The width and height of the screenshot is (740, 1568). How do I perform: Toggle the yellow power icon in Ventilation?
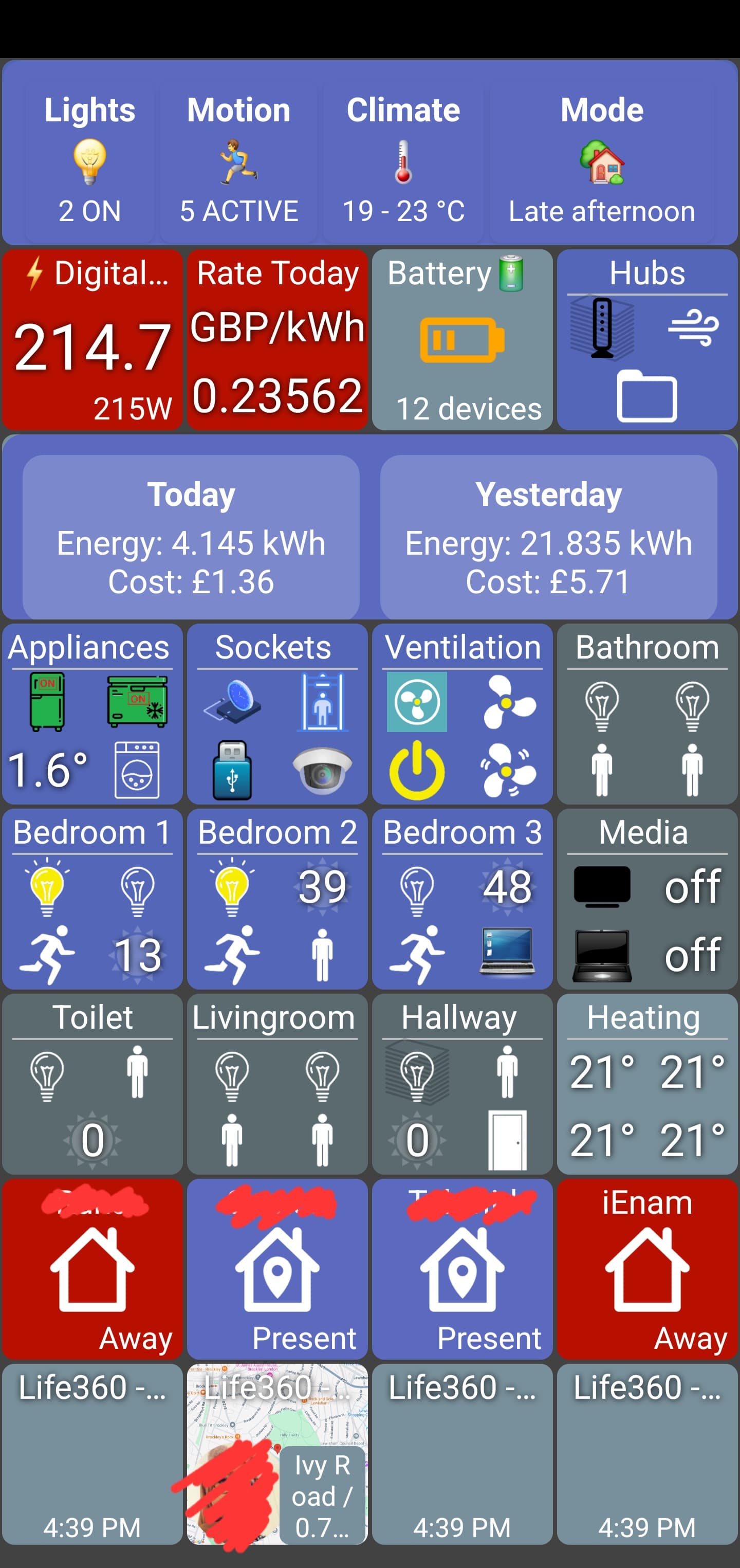(417, 770)
